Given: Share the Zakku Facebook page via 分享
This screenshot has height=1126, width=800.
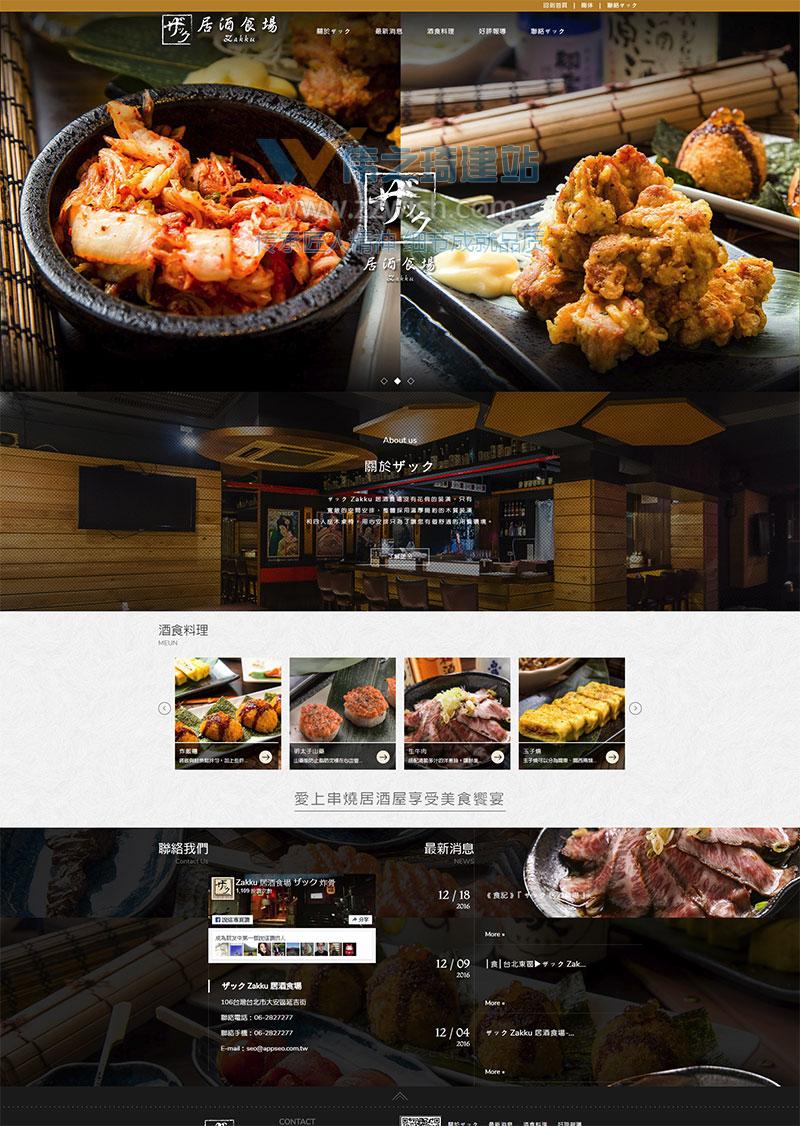Looking at the screenshot, I should [359, 918].
